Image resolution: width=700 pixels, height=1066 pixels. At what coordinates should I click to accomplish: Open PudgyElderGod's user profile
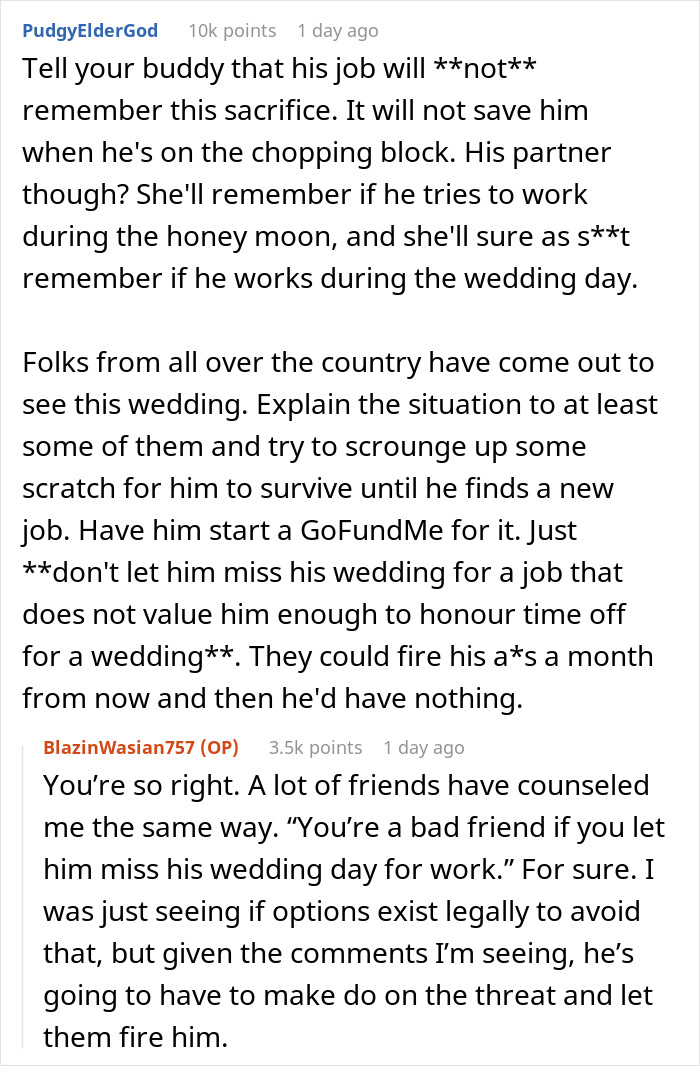[x=90, y=31]
